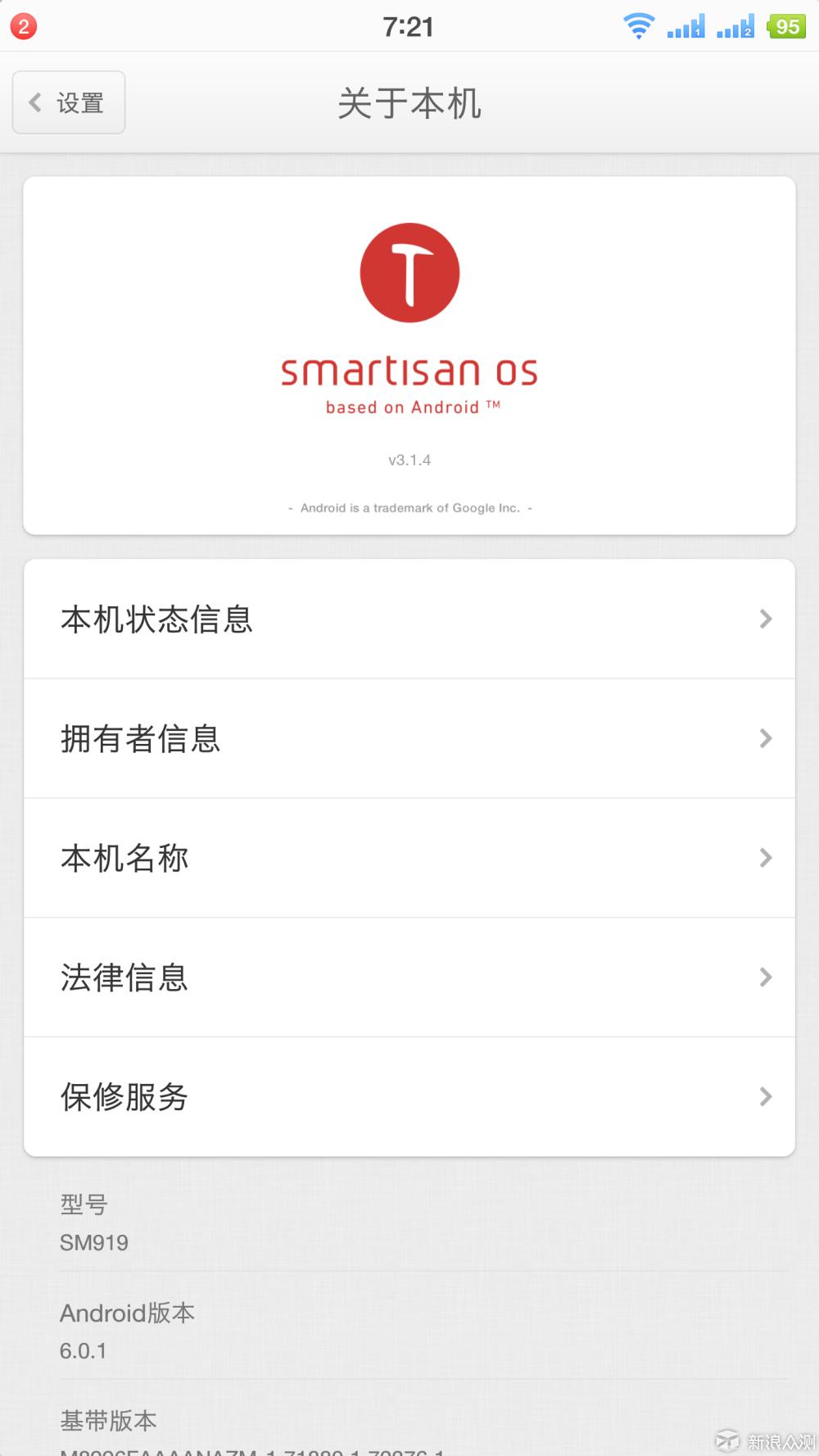
Task: Open 本机状态信息
Action: pos(409,619)
